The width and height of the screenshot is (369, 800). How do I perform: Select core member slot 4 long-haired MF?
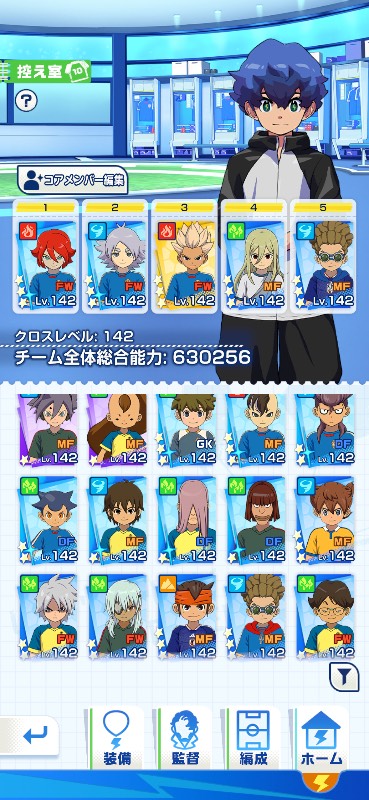254,257
